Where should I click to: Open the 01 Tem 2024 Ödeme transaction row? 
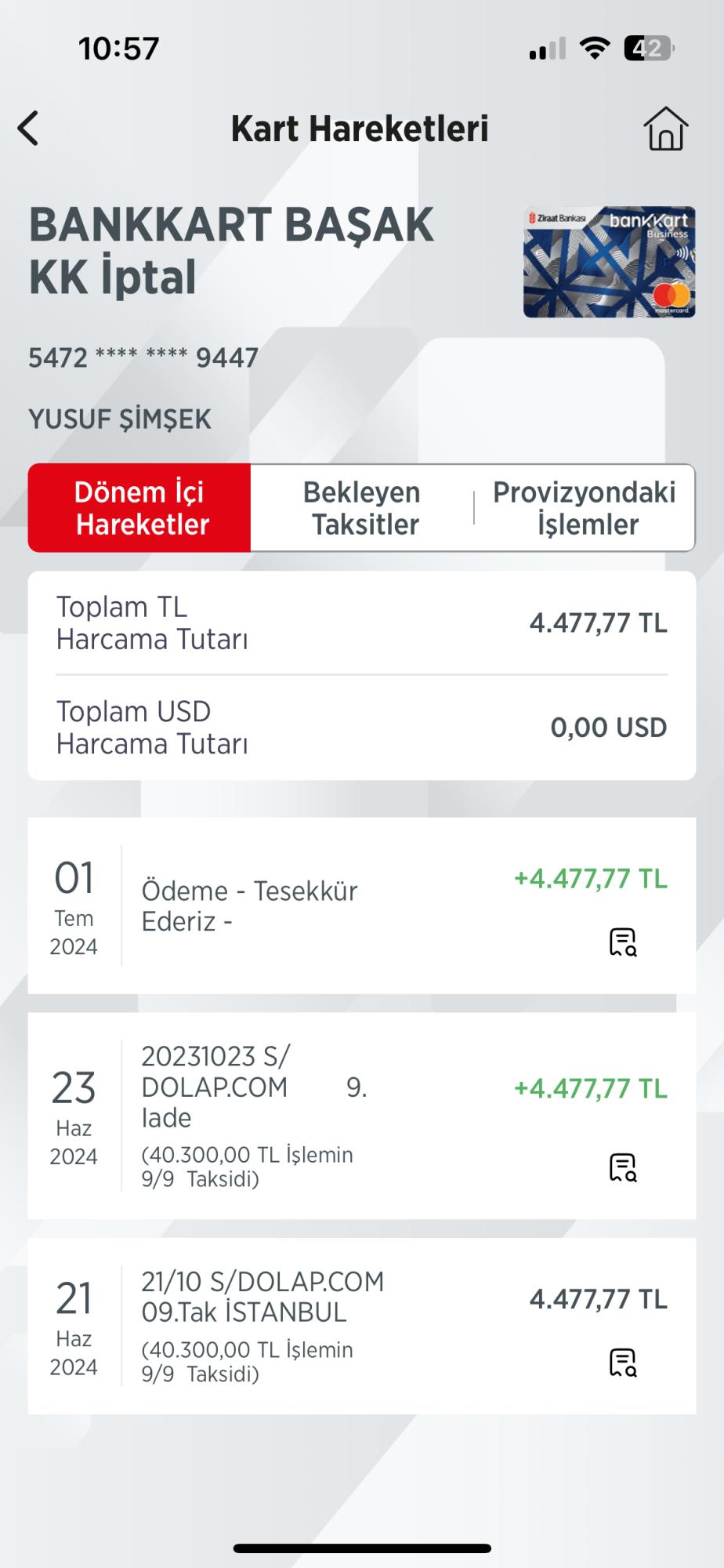pos(313,906)
